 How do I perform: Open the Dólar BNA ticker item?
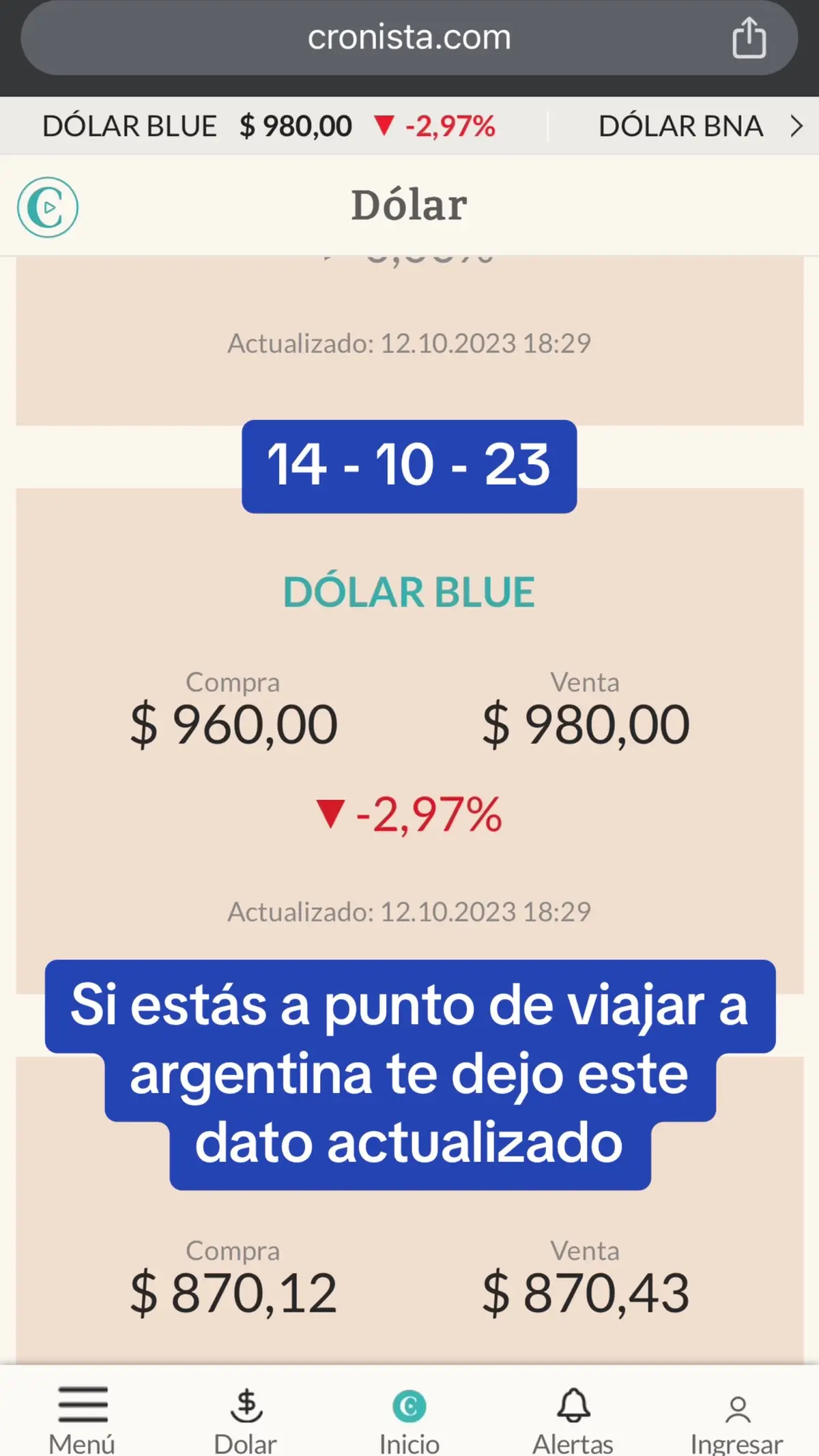coord(680,126)
